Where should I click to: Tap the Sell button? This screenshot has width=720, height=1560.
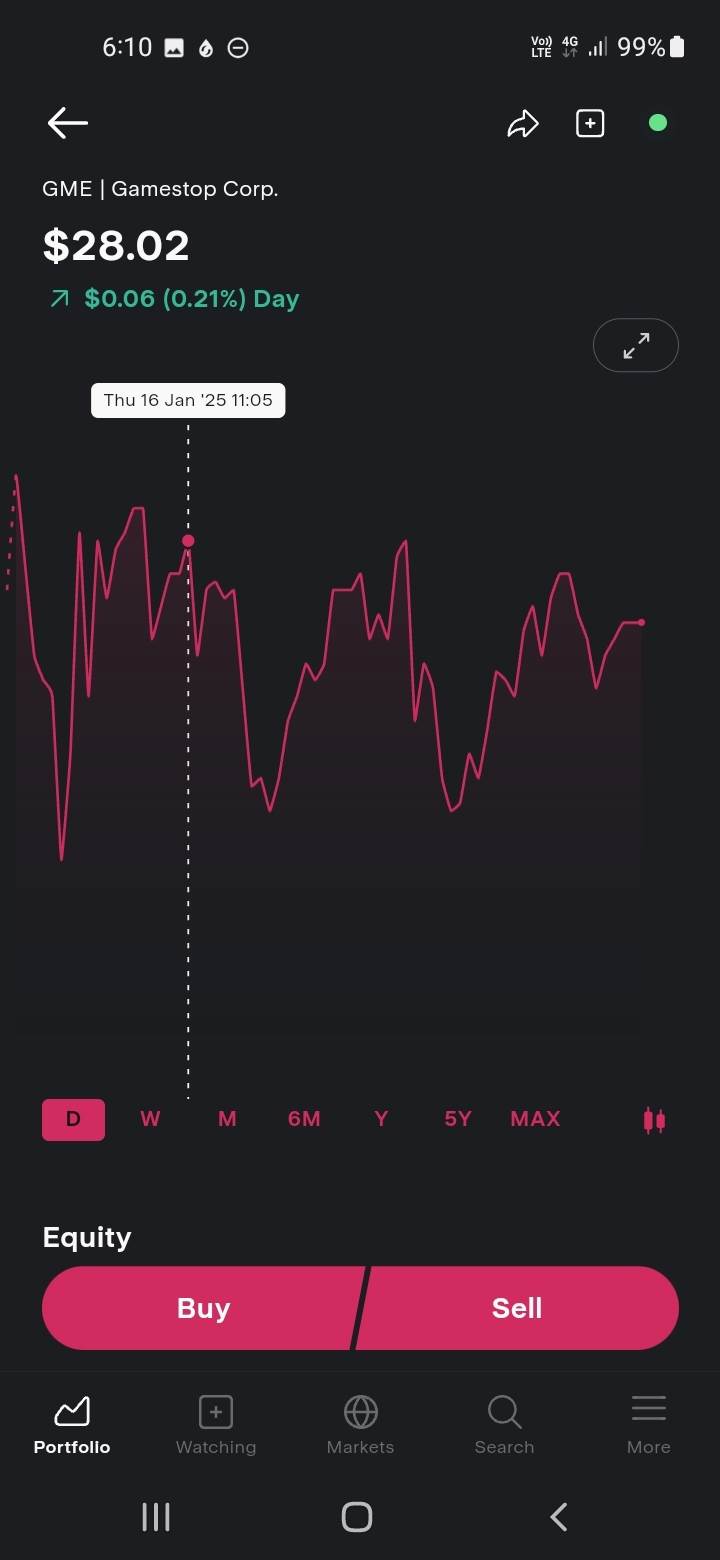[517, 1308]
